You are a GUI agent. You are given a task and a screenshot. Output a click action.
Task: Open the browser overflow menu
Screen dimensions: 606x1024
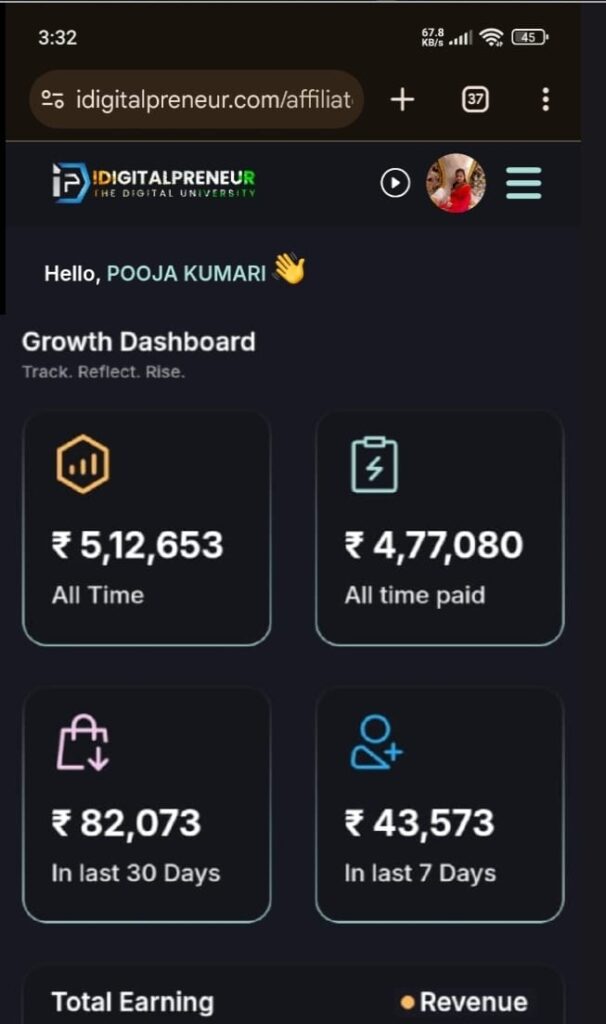coord(545,99)
